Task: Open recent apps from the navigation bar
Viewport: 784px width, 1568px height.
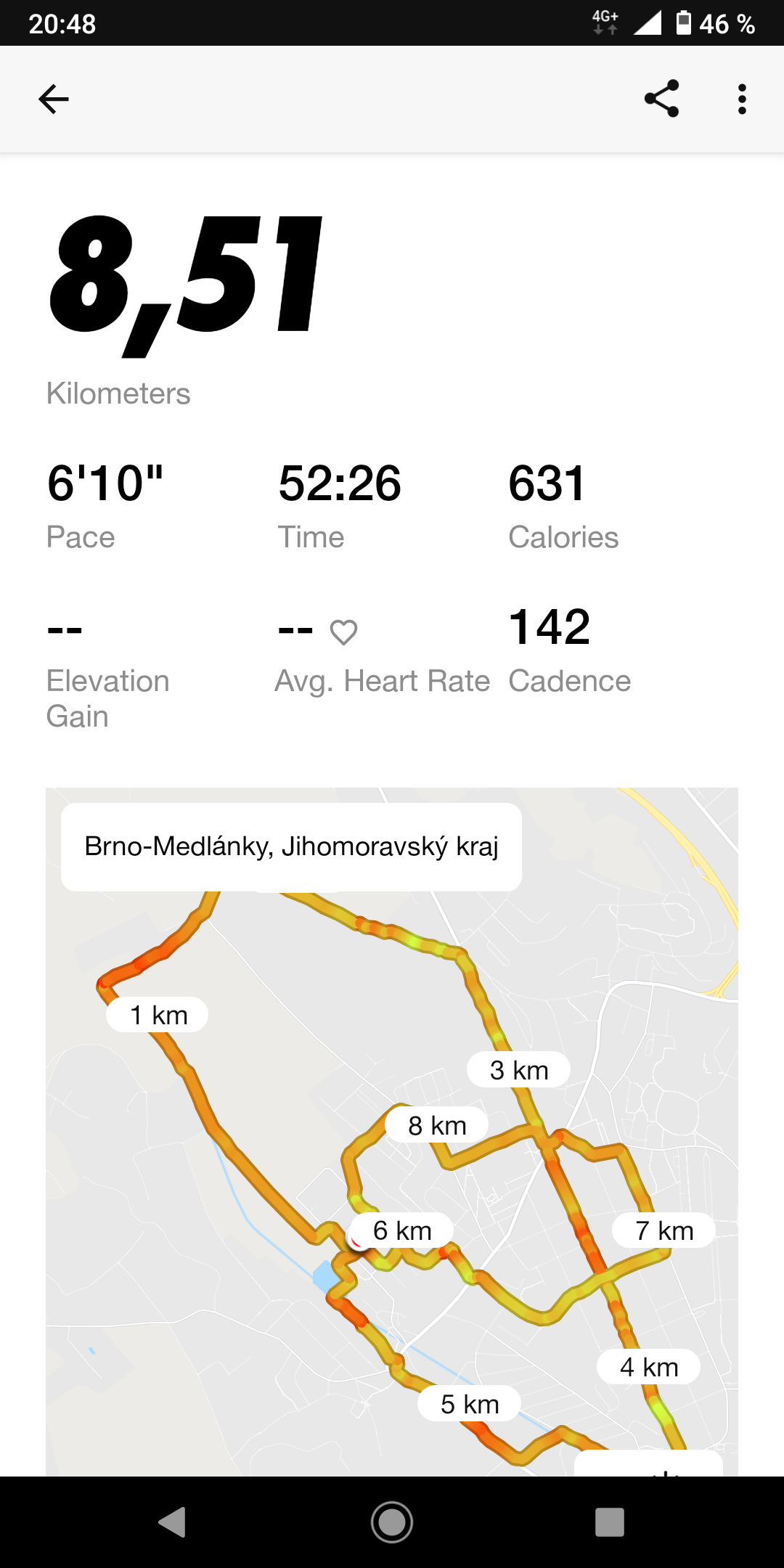Action: (610, 1522)
